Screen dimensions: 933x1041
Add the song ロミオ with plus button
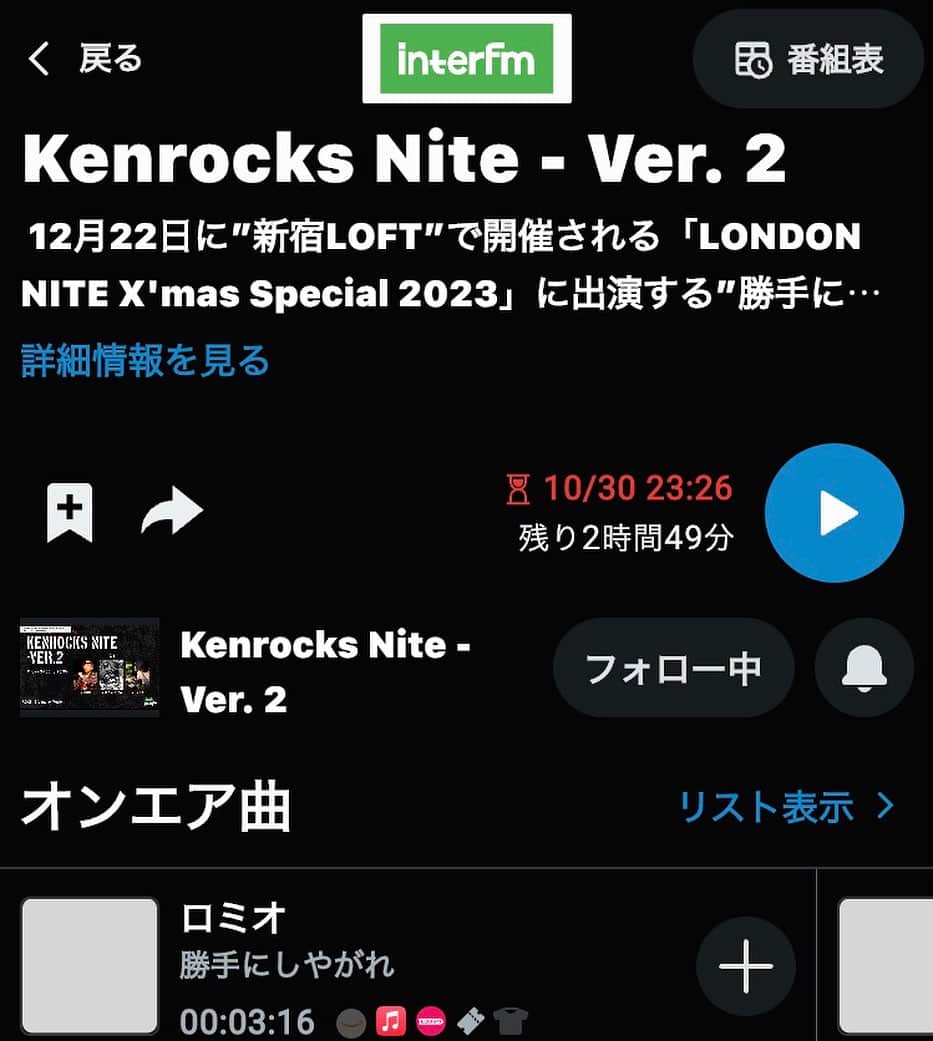[x=746, y=966]
